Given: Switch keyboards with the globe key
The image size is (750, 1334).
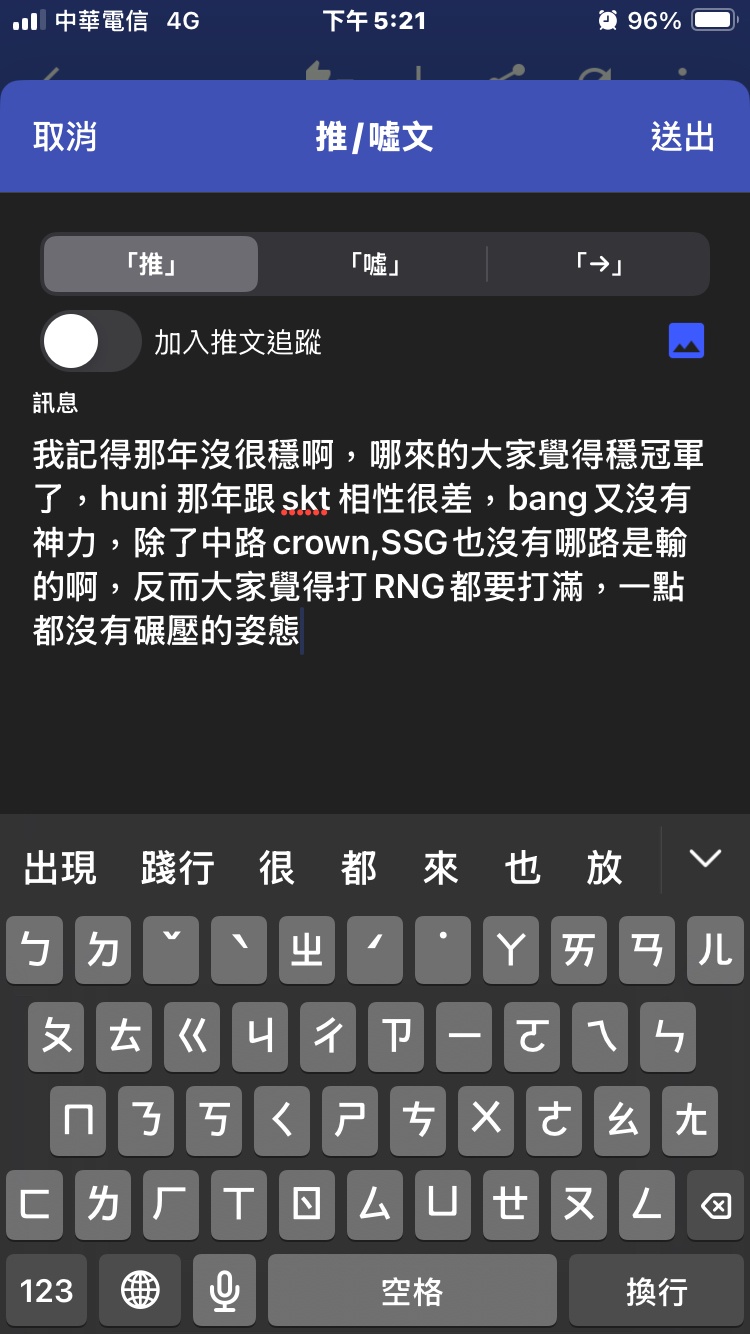Looking at the screenshot, I should coord(140,1291).
